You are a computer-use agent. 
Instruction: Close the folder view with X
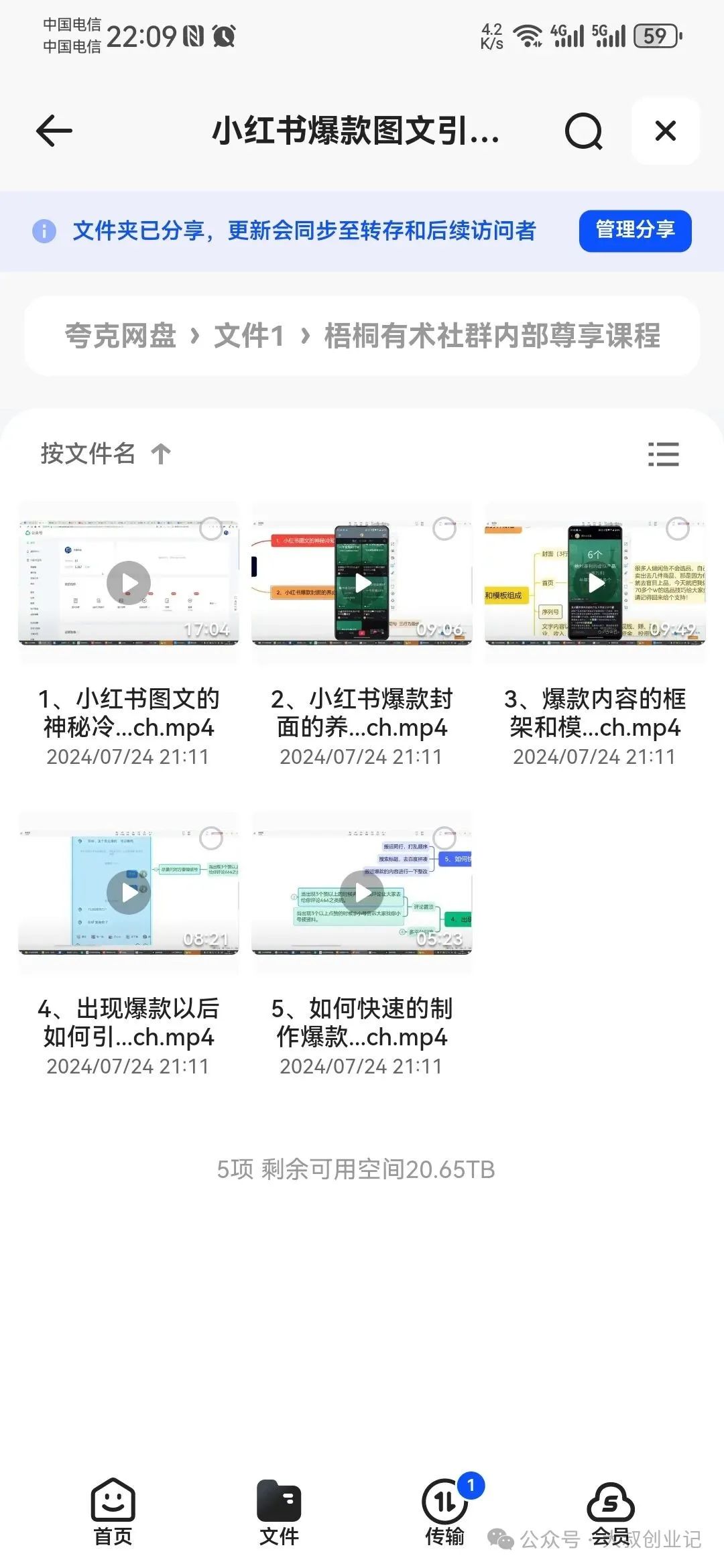tap(665, 131)
